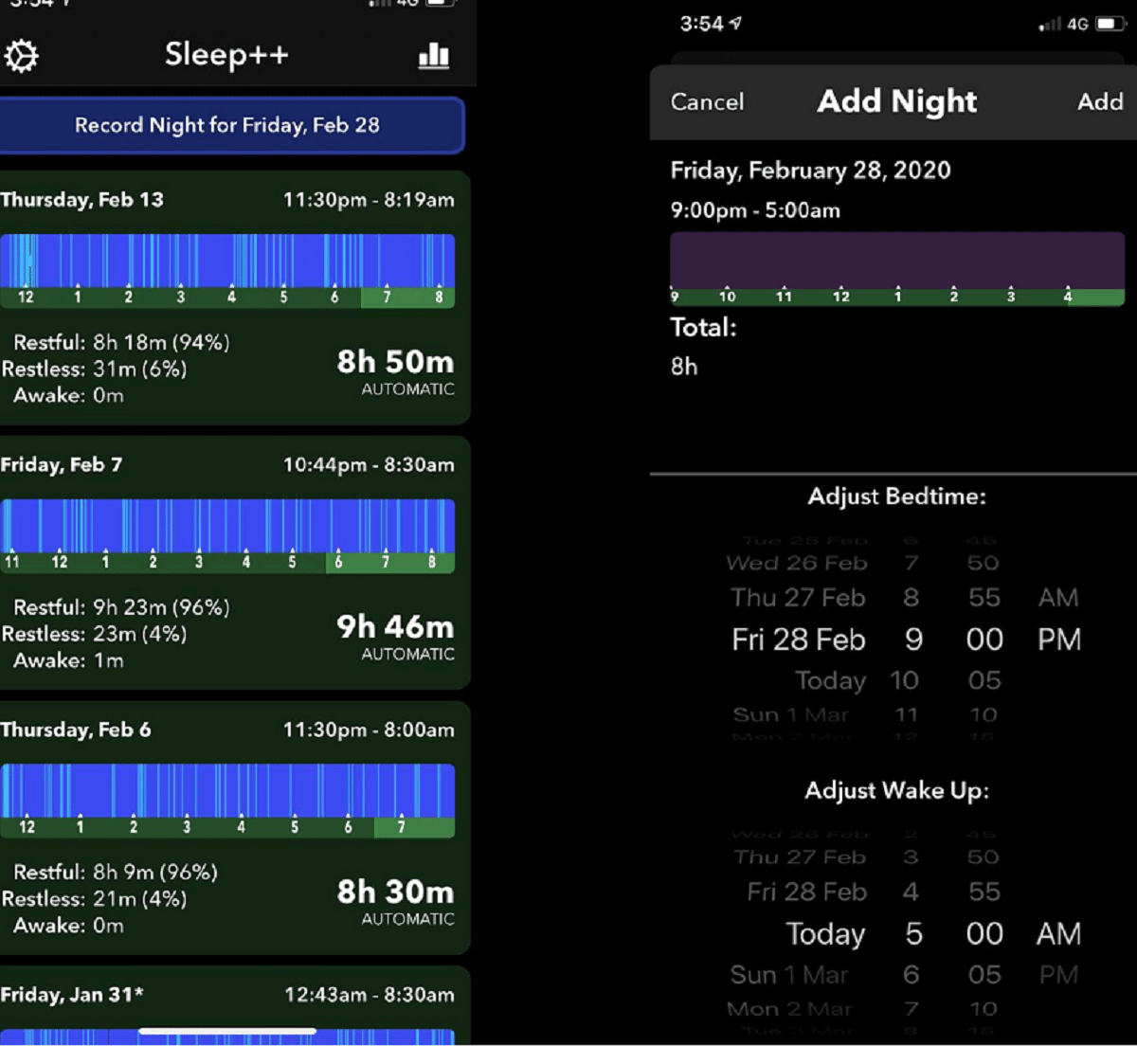This screenshot has height=1064, width=1137.
Task: Cancel adding a night
Action: [707, 101]
